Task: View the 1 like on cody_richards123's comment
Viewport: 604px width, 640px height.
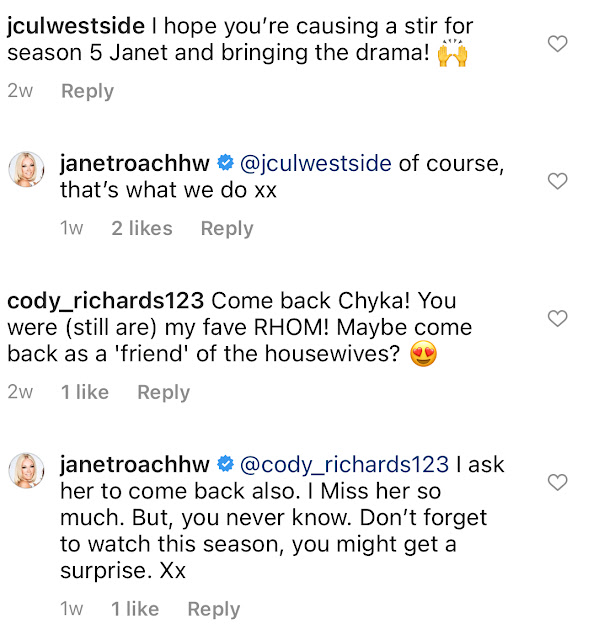Action: (x=85, y=392)
